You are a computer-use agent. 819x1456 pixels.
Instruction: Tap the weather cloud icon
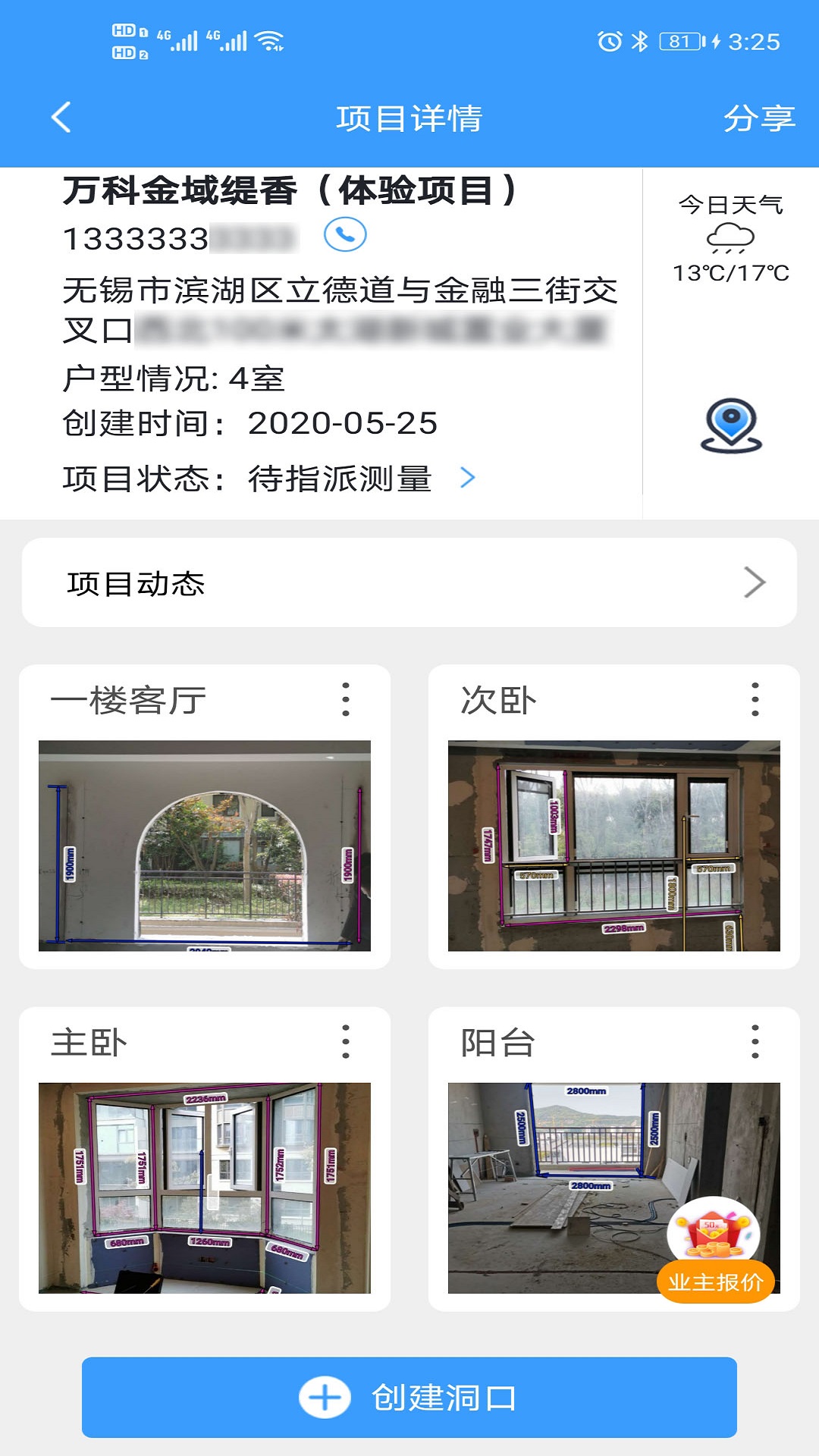[730, 240]
